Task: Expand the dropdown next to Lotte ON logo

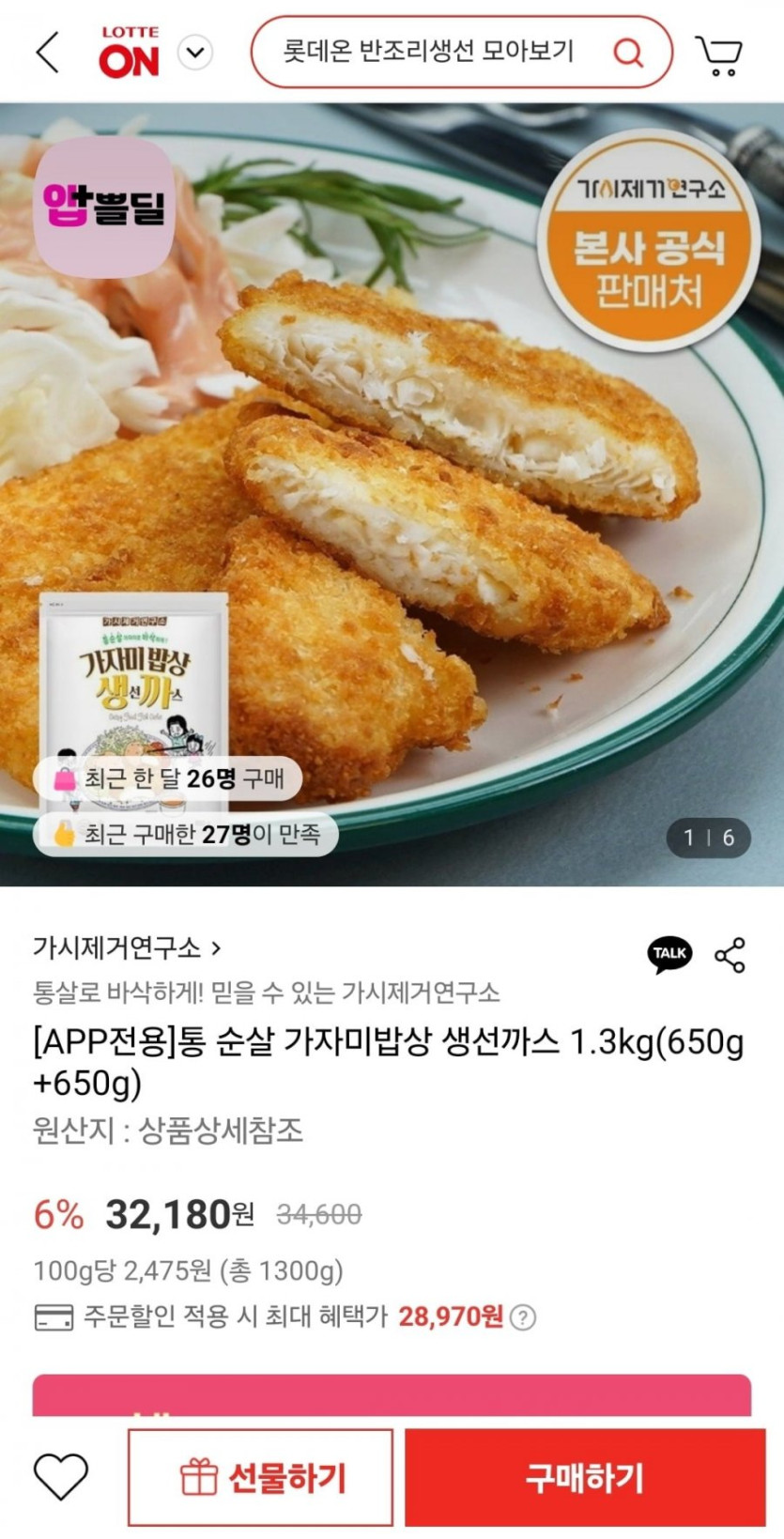Action: tap(195, 53)
